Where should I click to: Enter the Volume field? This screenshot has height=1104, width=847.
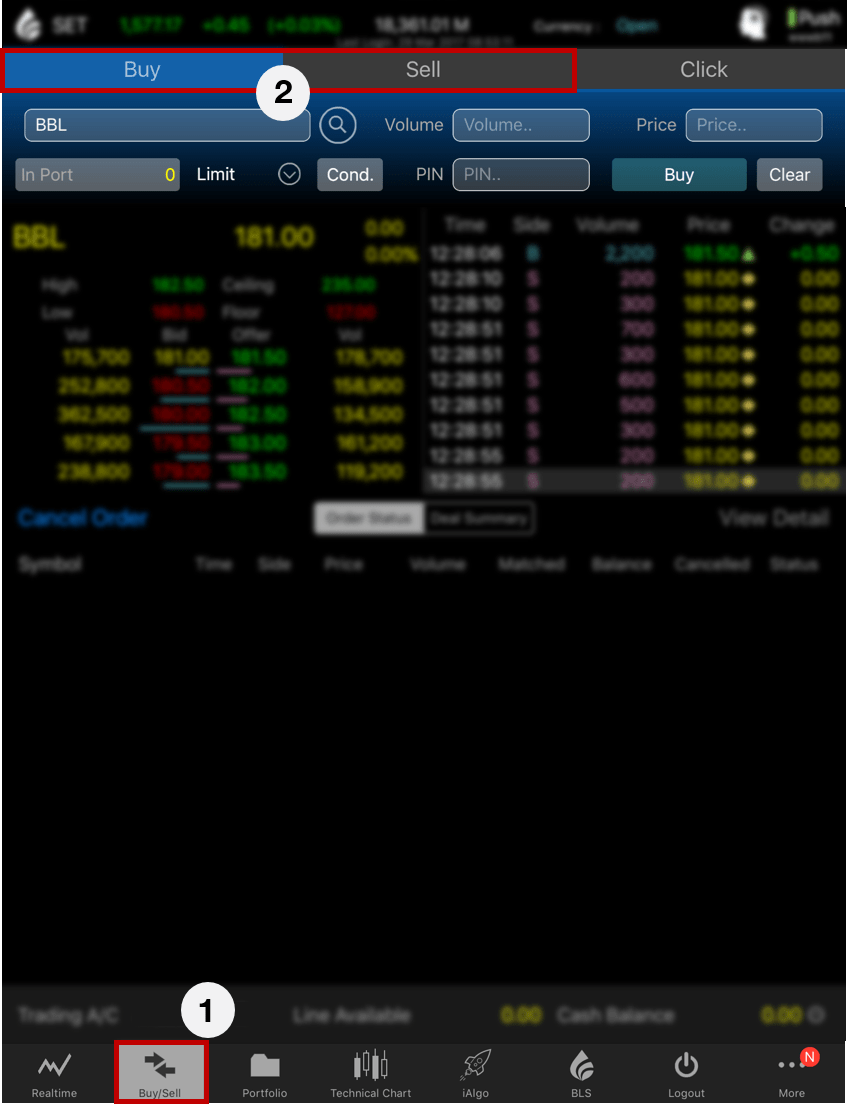point(521,125)
